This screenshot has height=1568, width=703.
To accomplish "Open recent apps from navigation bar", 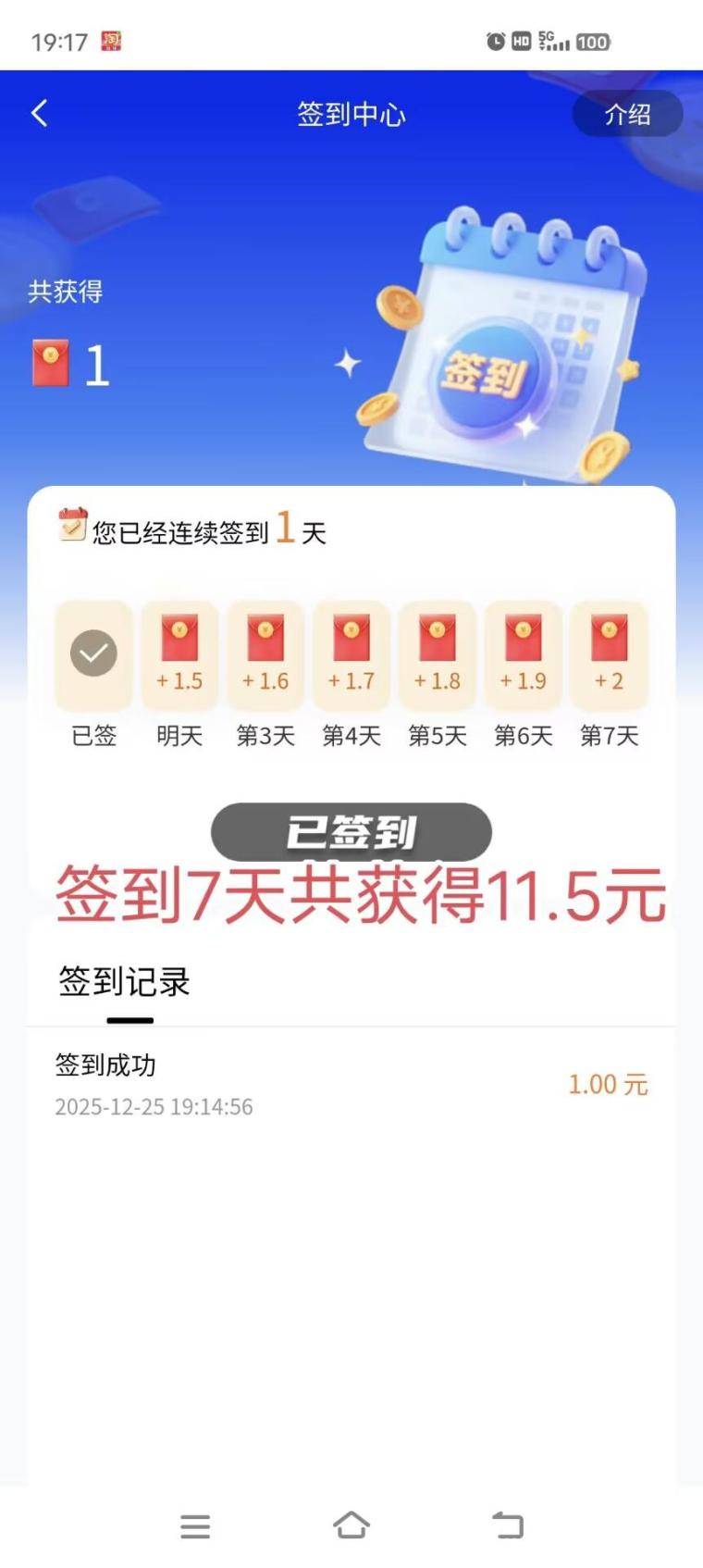I will tap(195, 1525).
